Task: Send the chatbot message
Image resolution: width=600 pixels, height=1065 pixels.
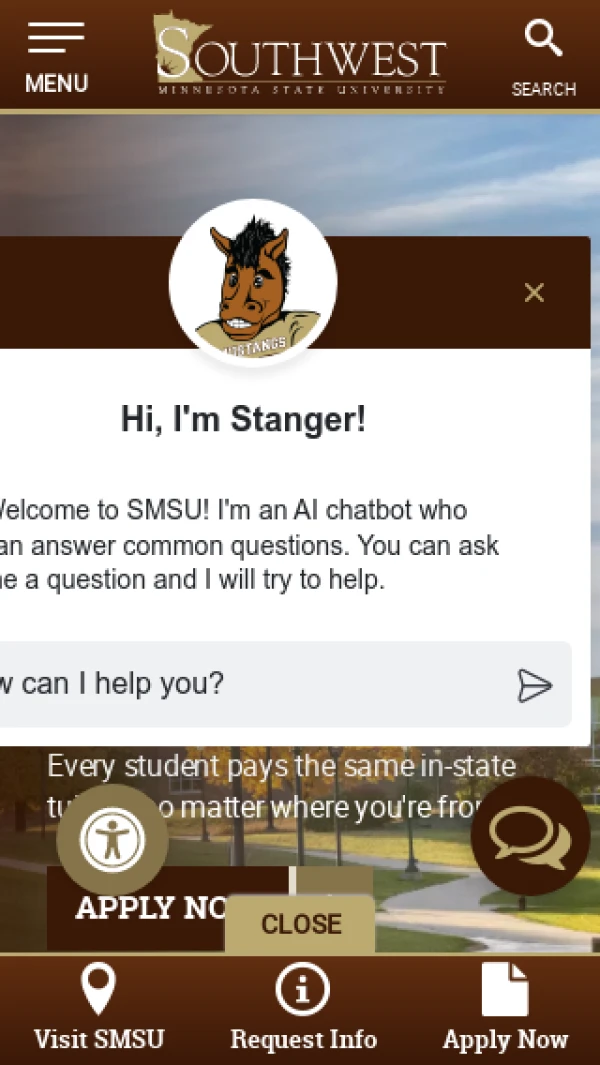Action: [534, 685]
